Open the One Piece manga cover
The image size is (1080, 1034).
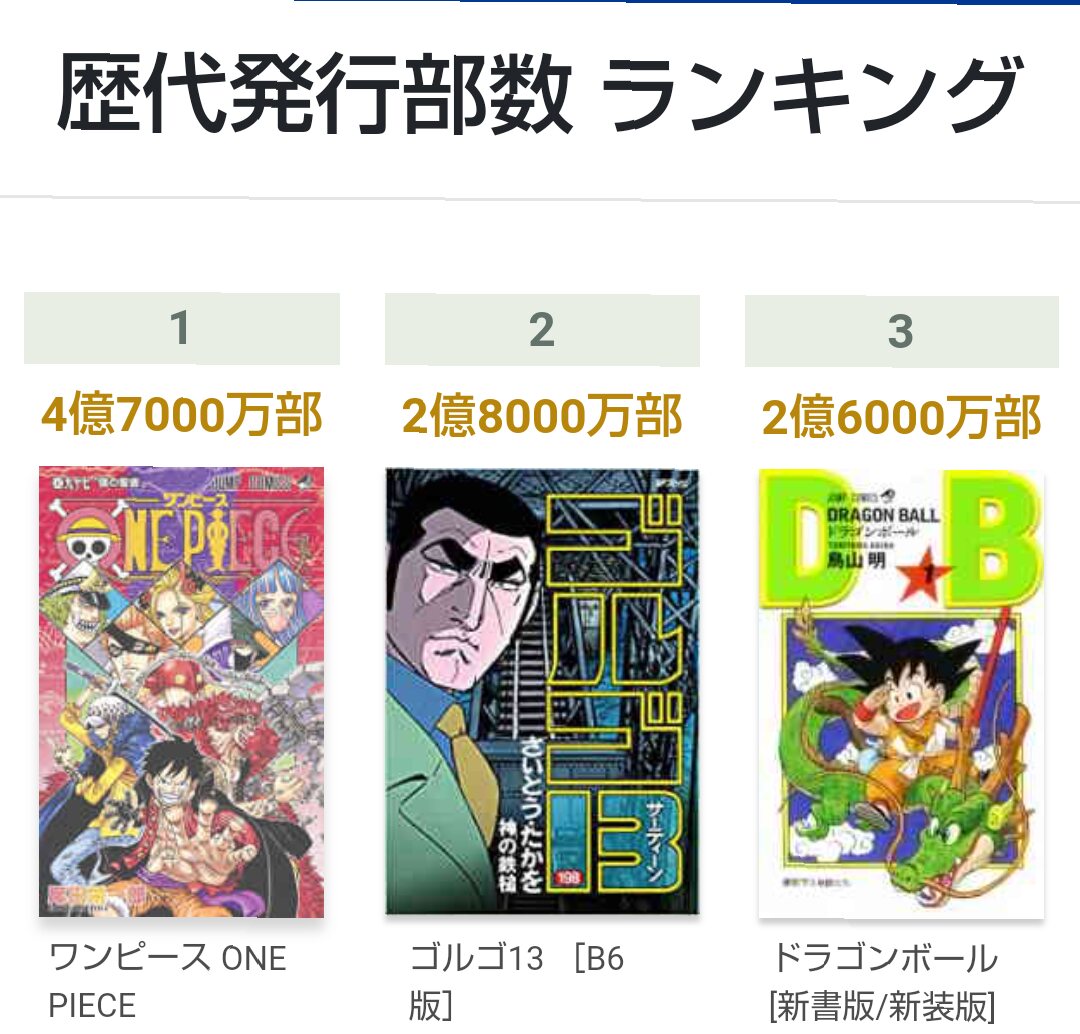pyautogui.click(x=181, y=691)
